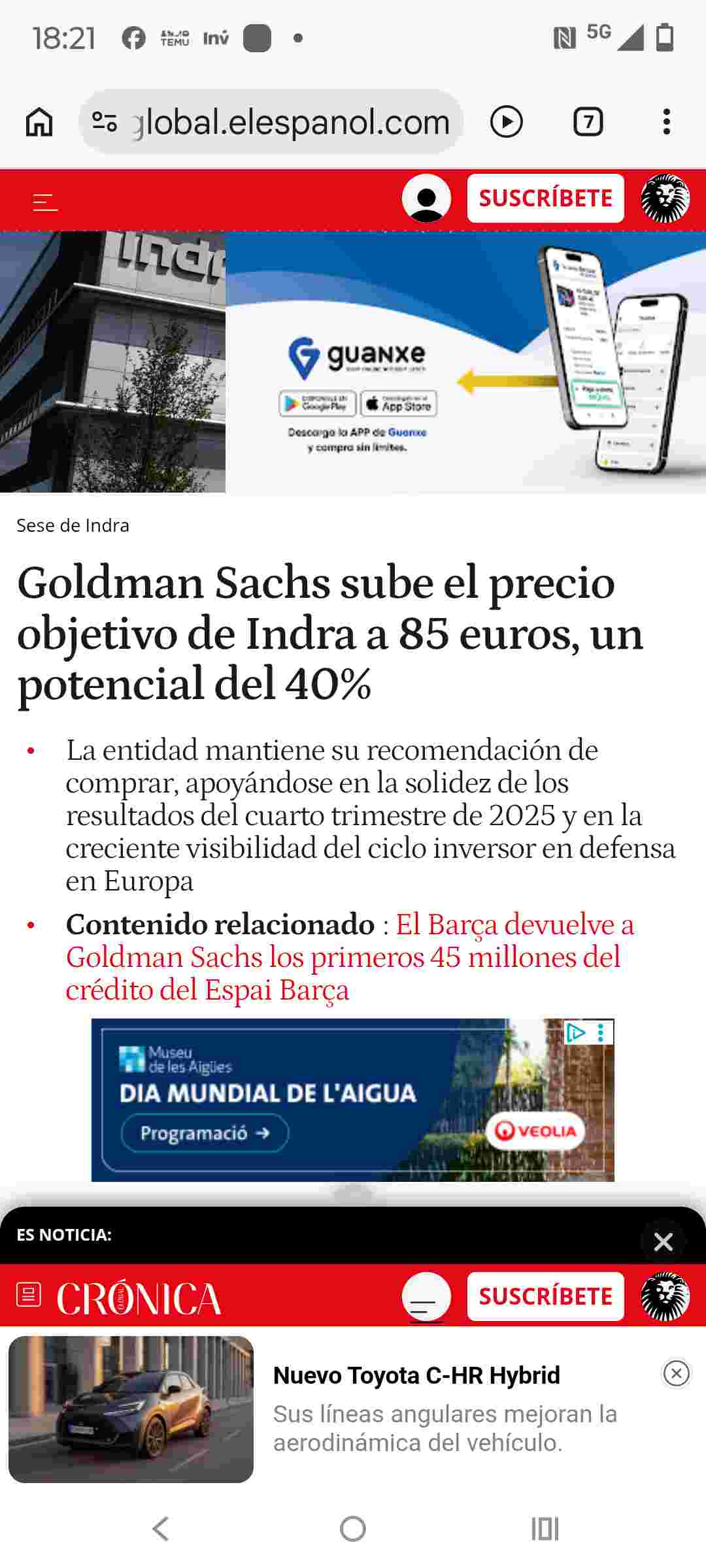Open Chrome's three-dot overflow menu
This screenshot has width=706, height=1568.
666,122
